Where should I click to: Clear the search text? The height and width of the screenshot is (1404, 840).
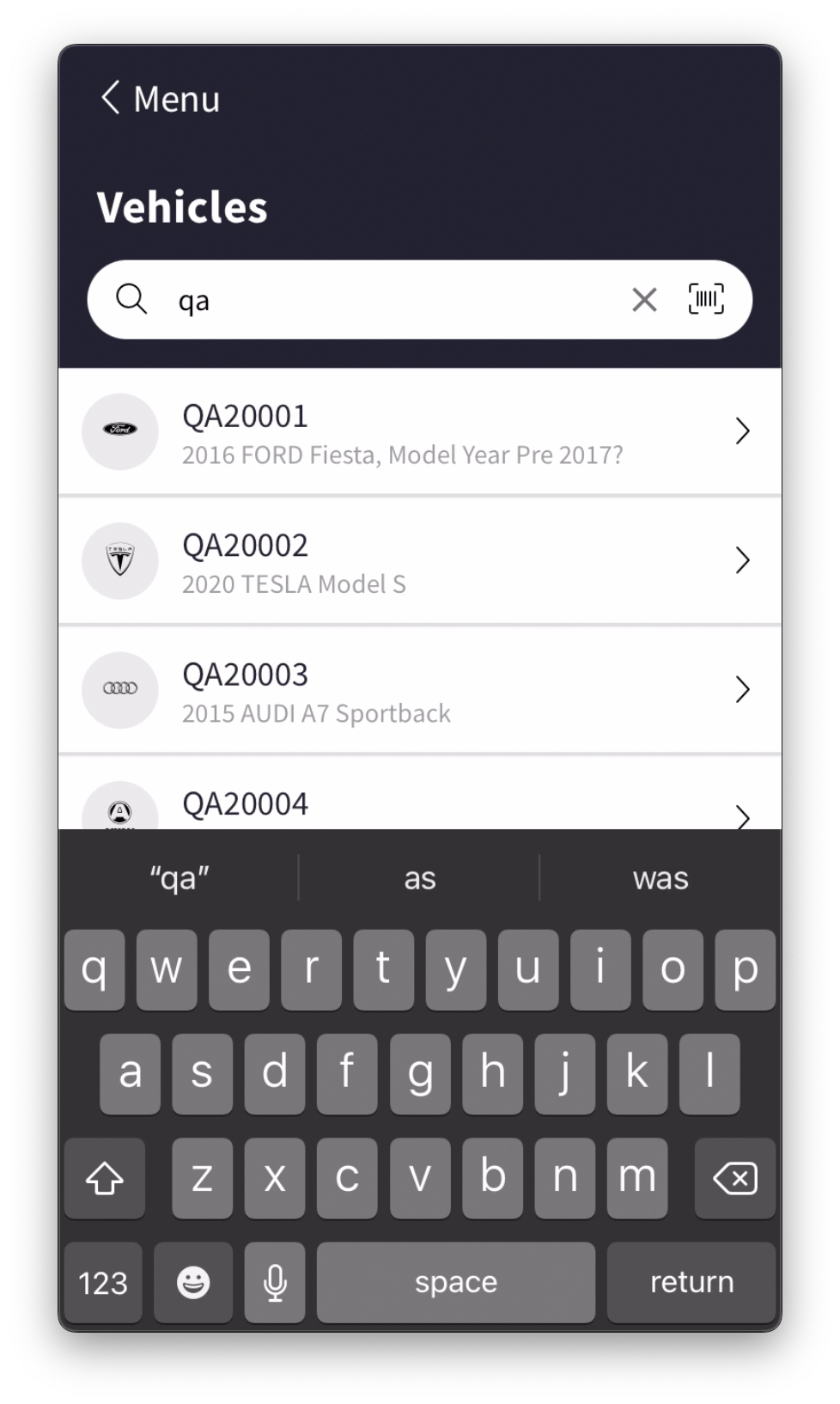[x=644, y=300]
